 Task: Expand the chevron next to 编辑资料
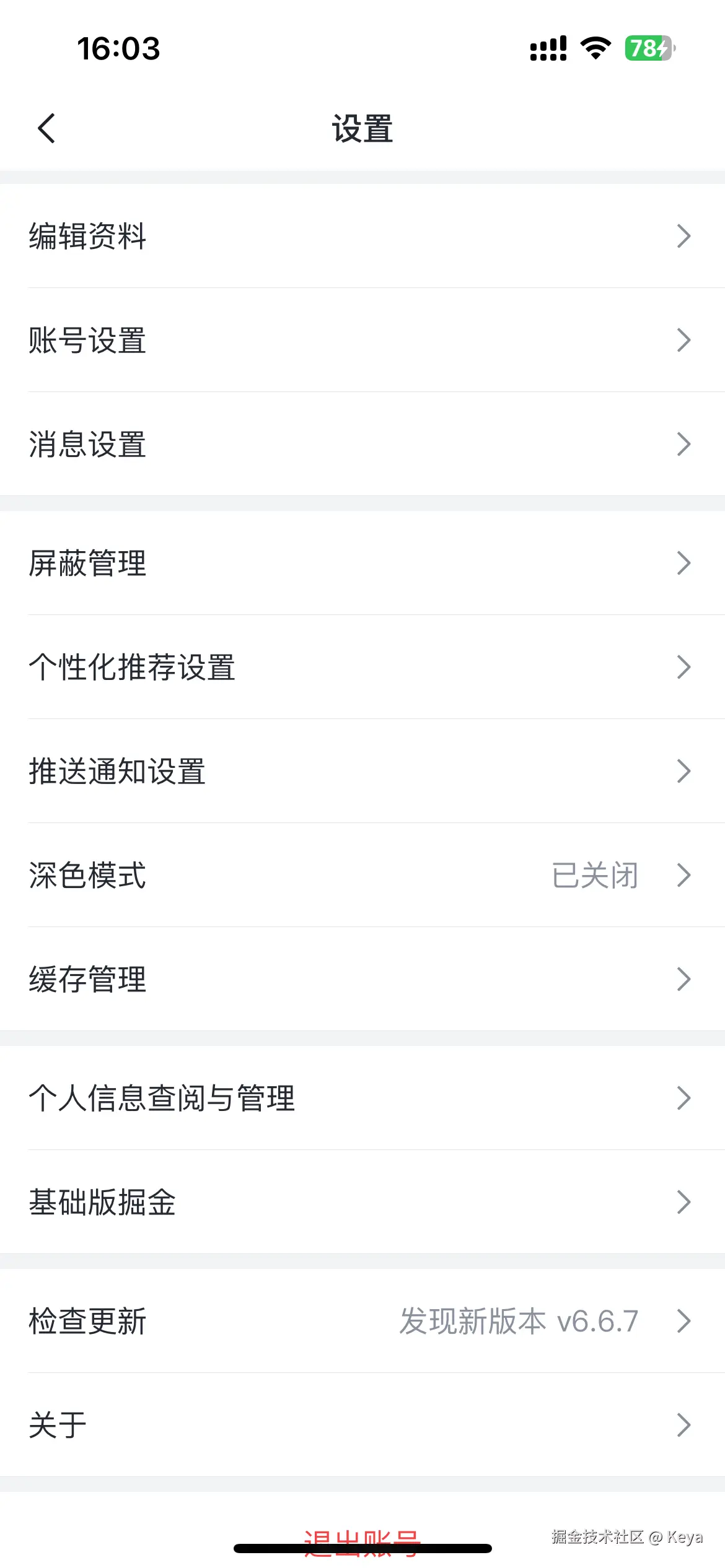point(683,236)
